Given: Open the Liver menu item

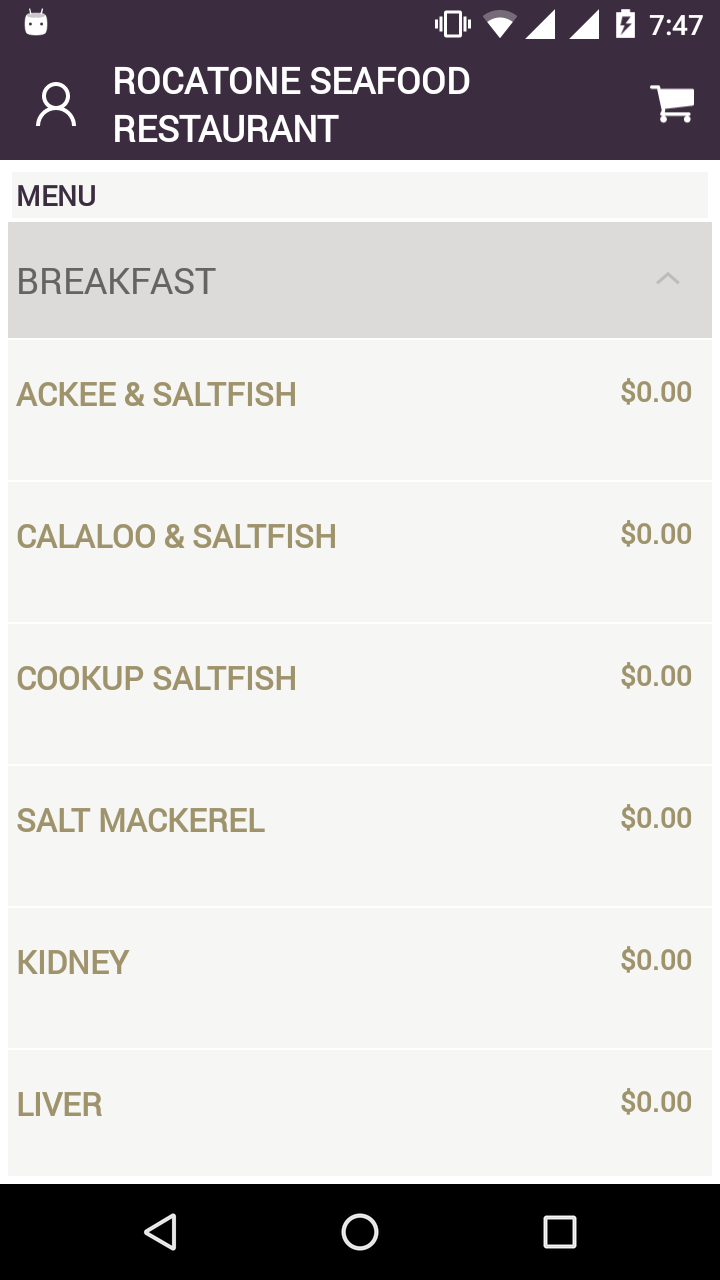Looking at the screenshot, I should (360, 1114).
